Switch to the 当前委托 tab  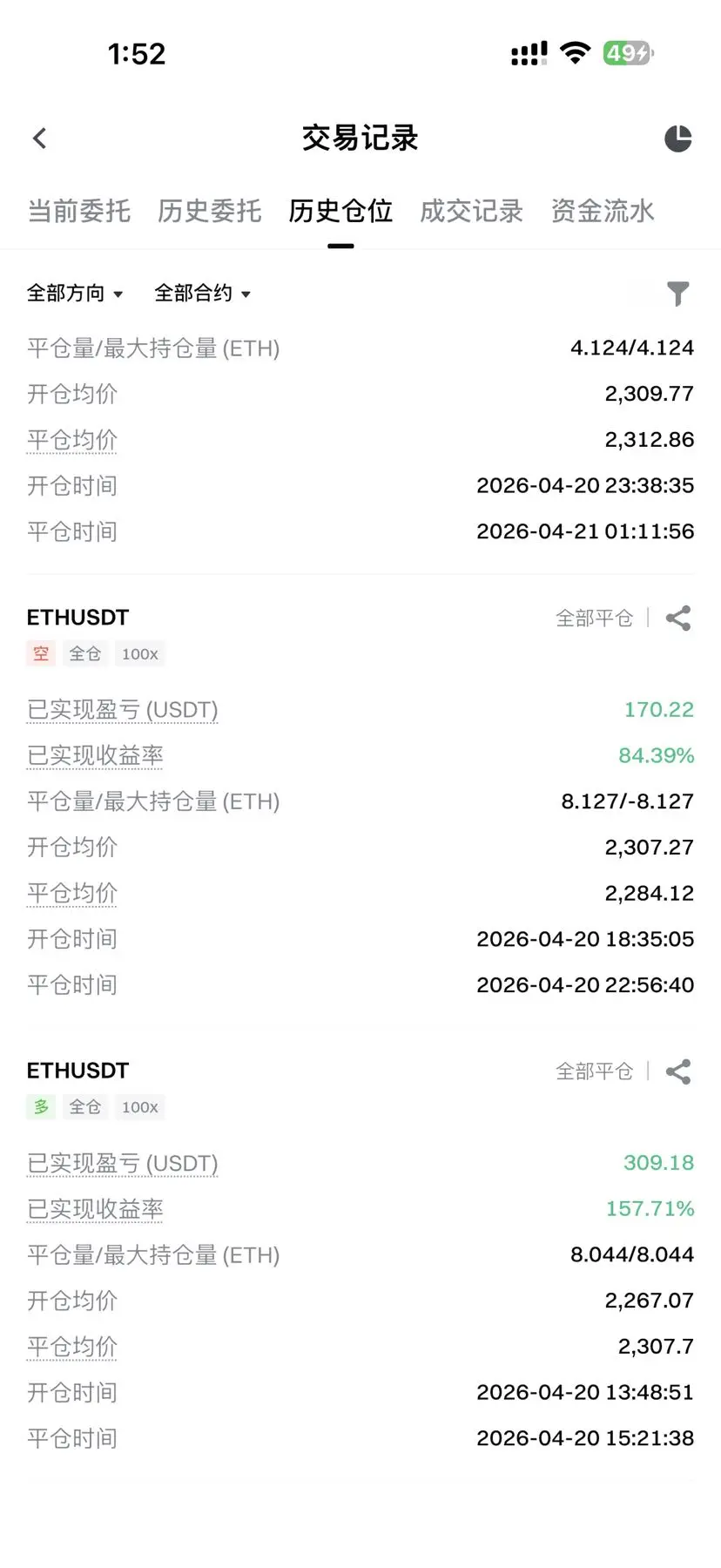tap(79, 211)
